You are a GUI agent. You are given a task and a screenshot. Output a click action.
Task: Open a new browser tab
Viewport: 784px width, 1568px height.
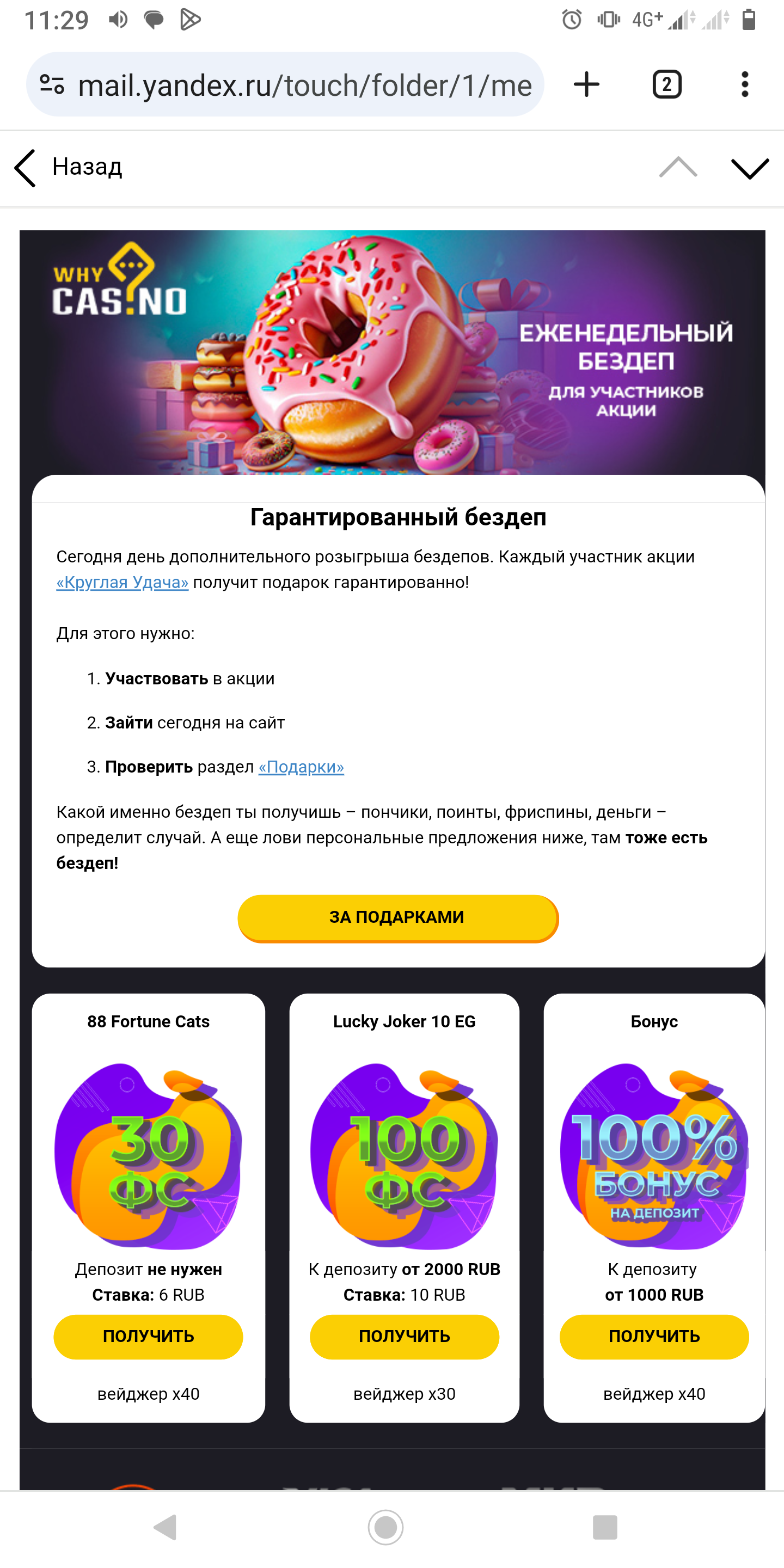pyautogui.click(x=586, y=84)
